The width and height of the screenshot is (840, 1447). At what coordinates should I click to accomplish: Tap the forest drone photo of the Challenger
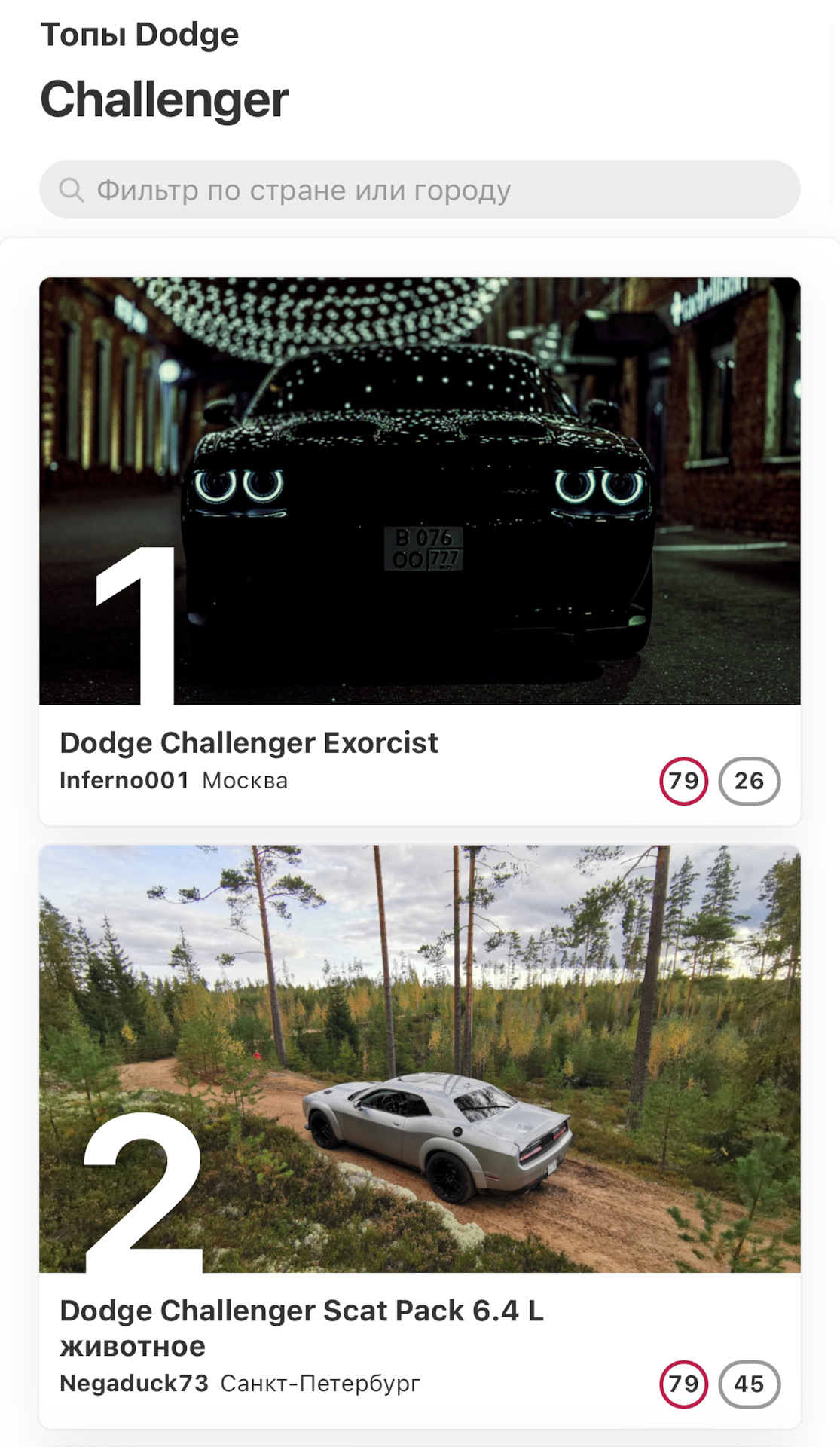[420, 1055]
